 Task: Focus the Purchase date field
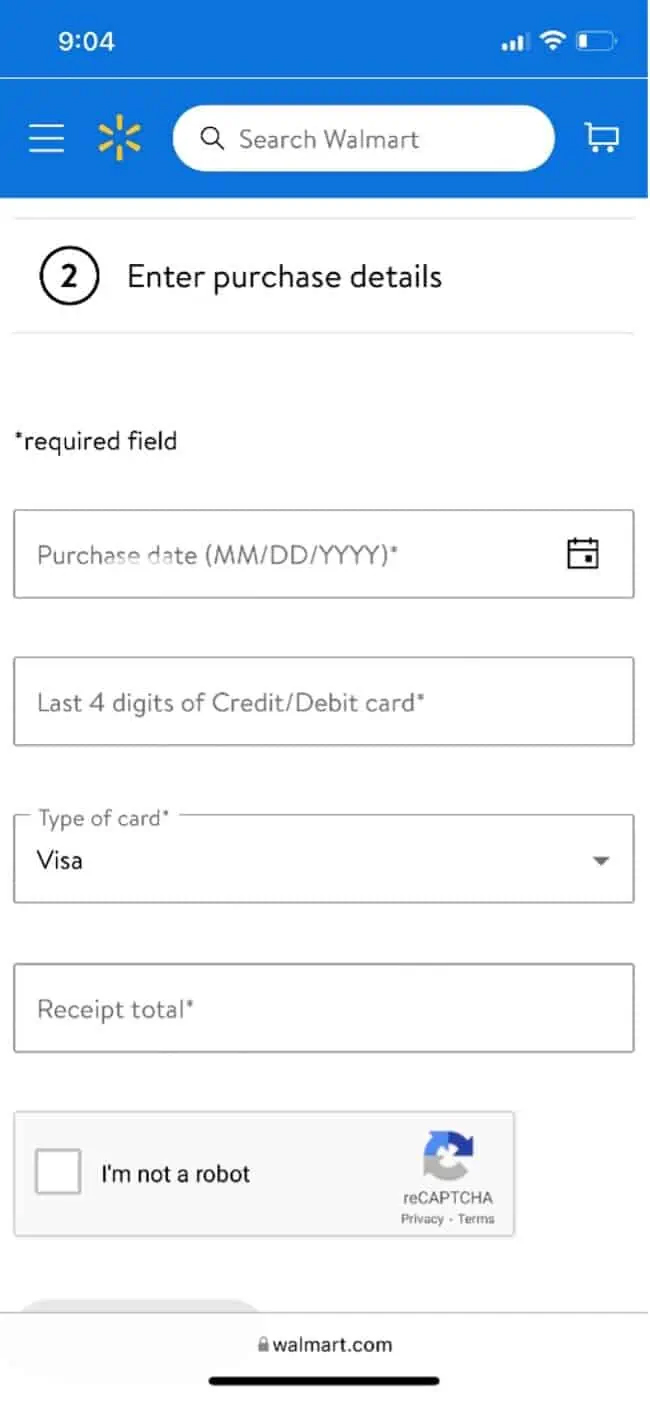[x=323, y=554]
